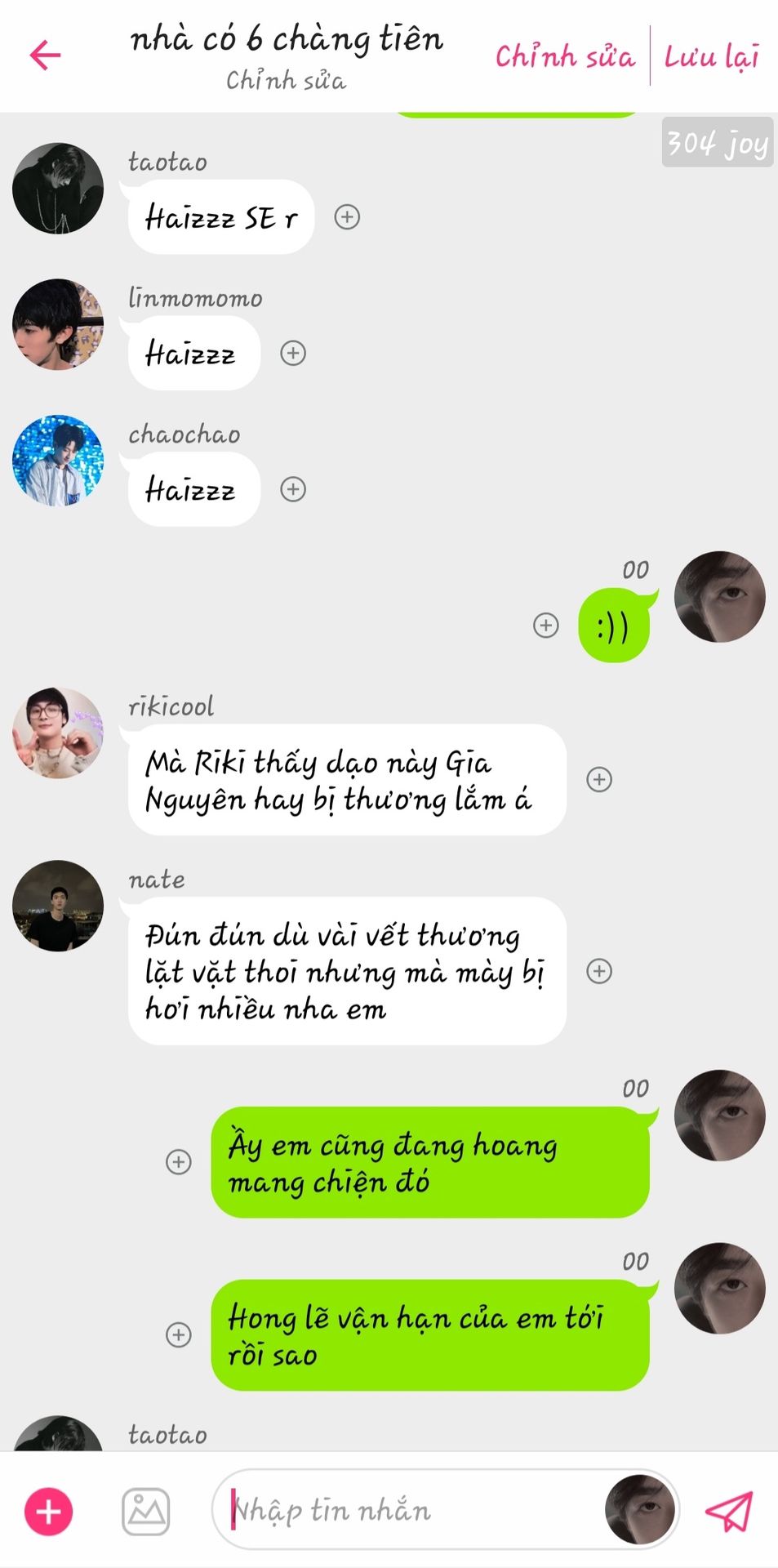This screenshot has height=1568, width=778.
Task: Send the message with the paper plane
Action: [728, 1512]
